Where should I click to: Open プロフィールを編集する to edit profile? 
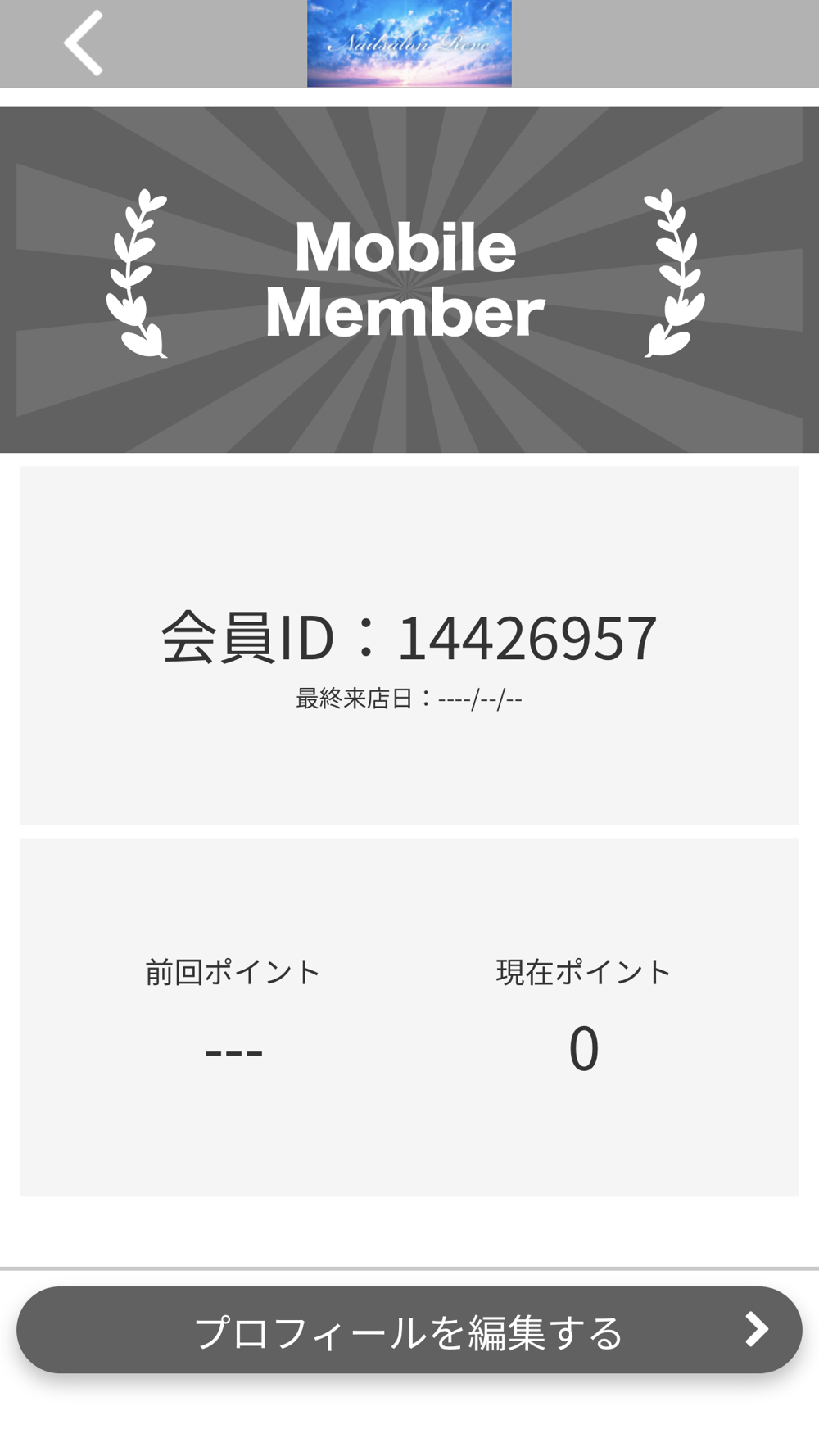[x=409, y=1330]
